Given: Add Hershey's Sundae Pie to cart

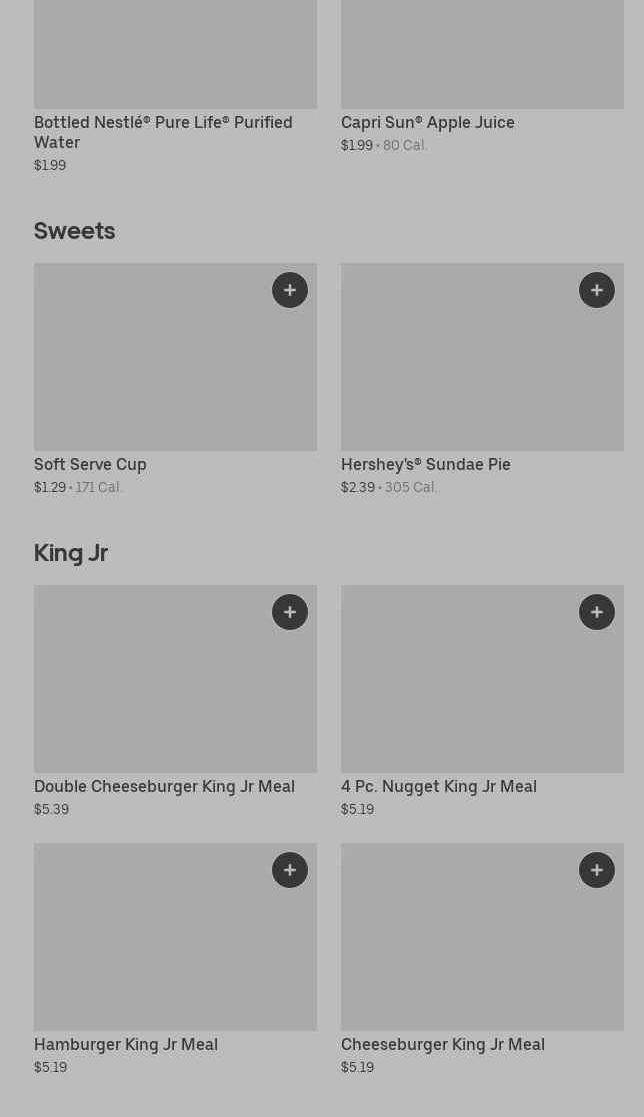Looking at the screenshot, I should coord(597,290).
